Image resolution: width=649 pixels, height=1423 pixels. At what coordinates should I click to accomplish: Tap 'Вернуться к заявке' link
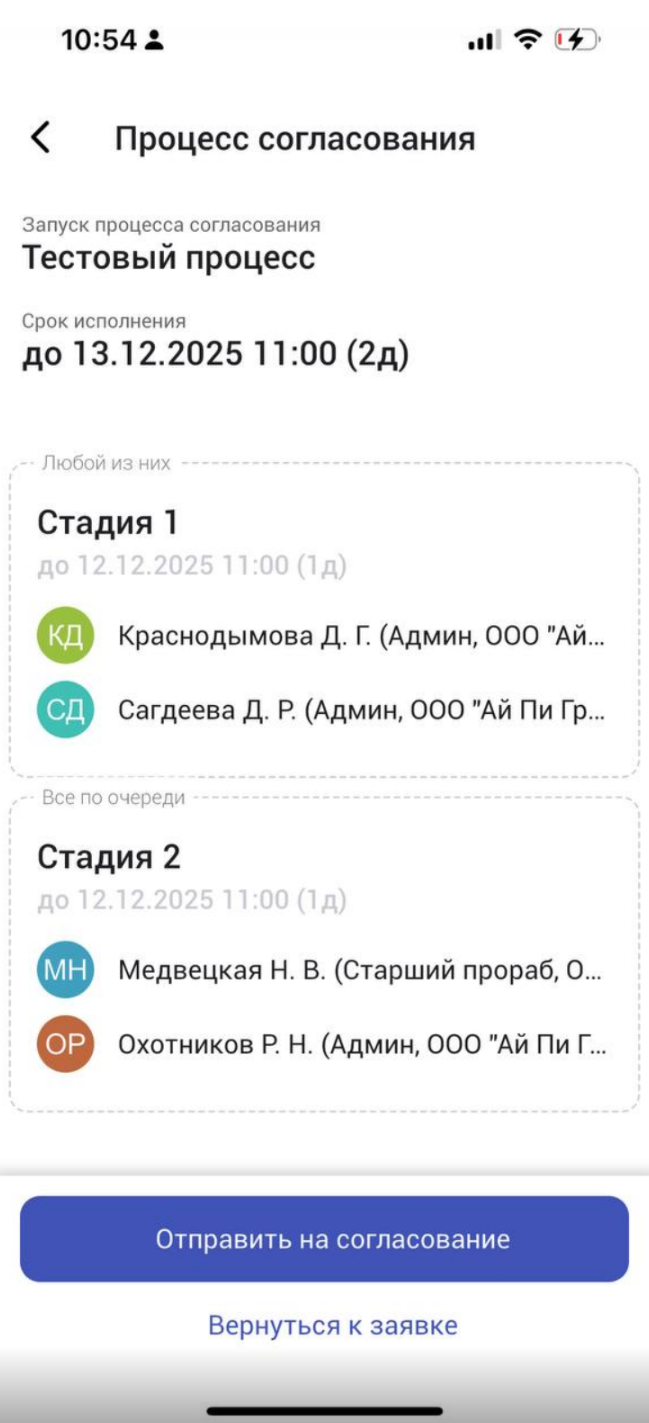click(x=332, y=1326)
